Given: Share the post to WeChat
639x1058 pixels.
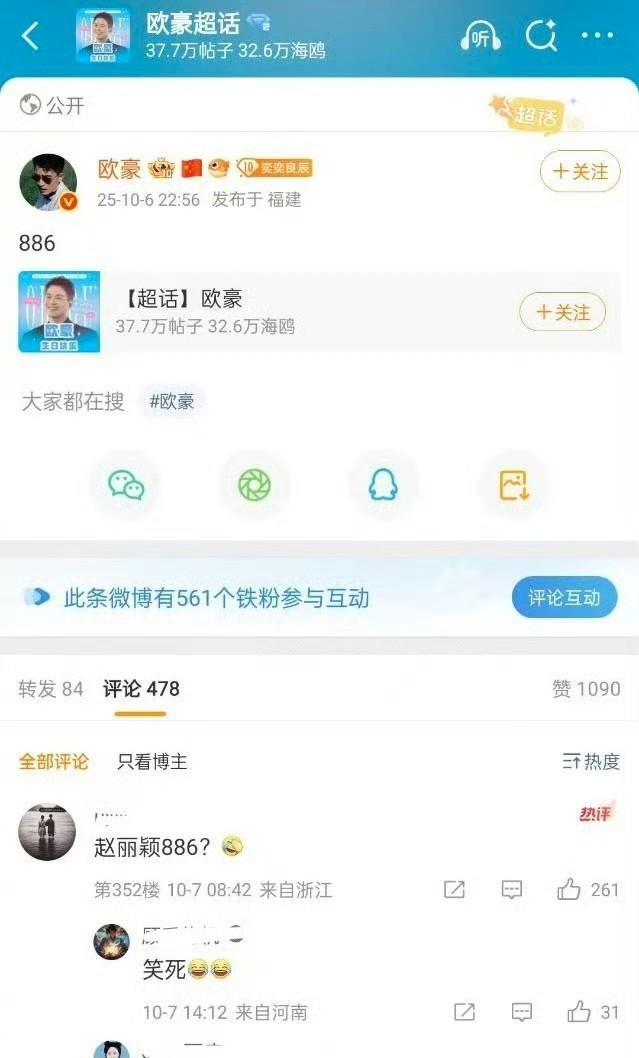Looking at the screenshot, I should click(126, 485).
